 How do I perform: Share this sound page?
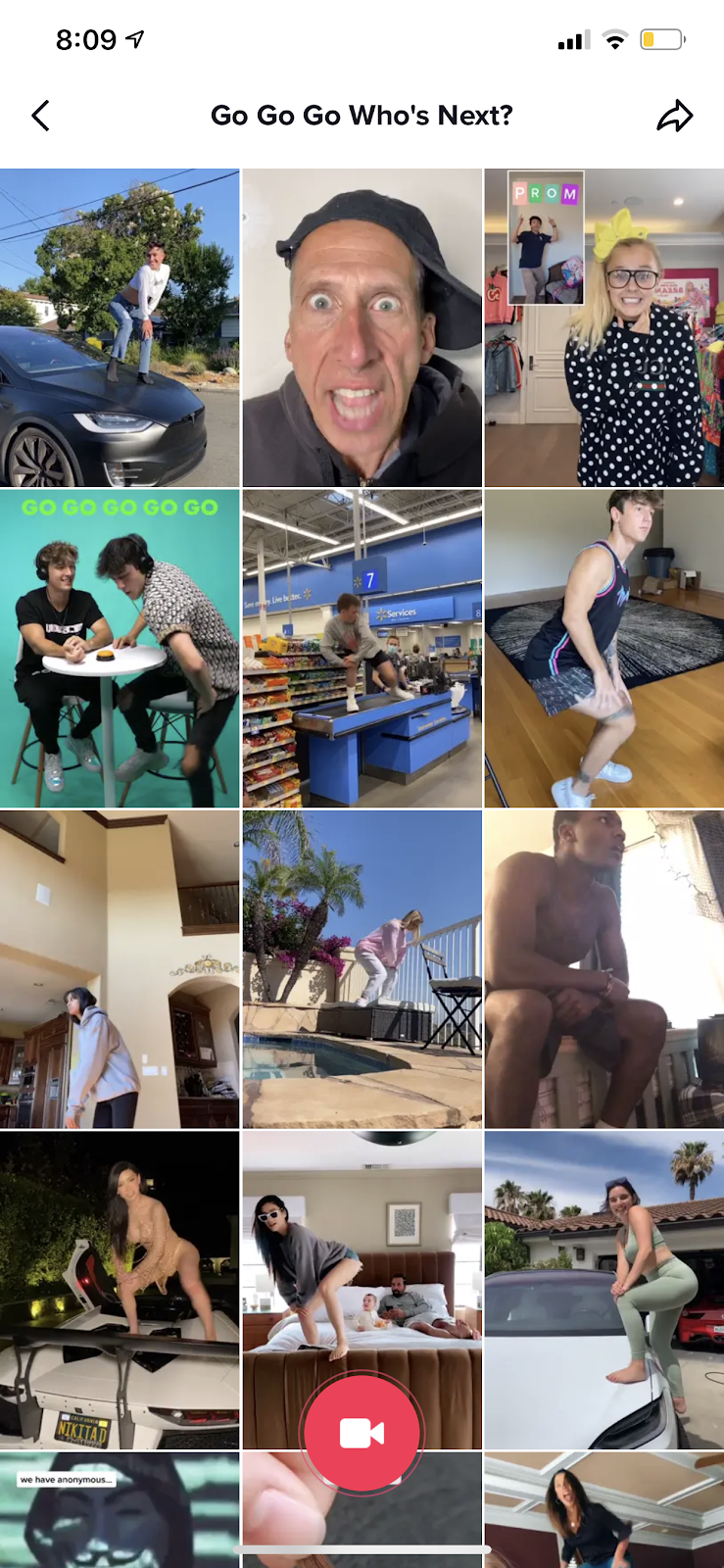[x=674, y=116]
